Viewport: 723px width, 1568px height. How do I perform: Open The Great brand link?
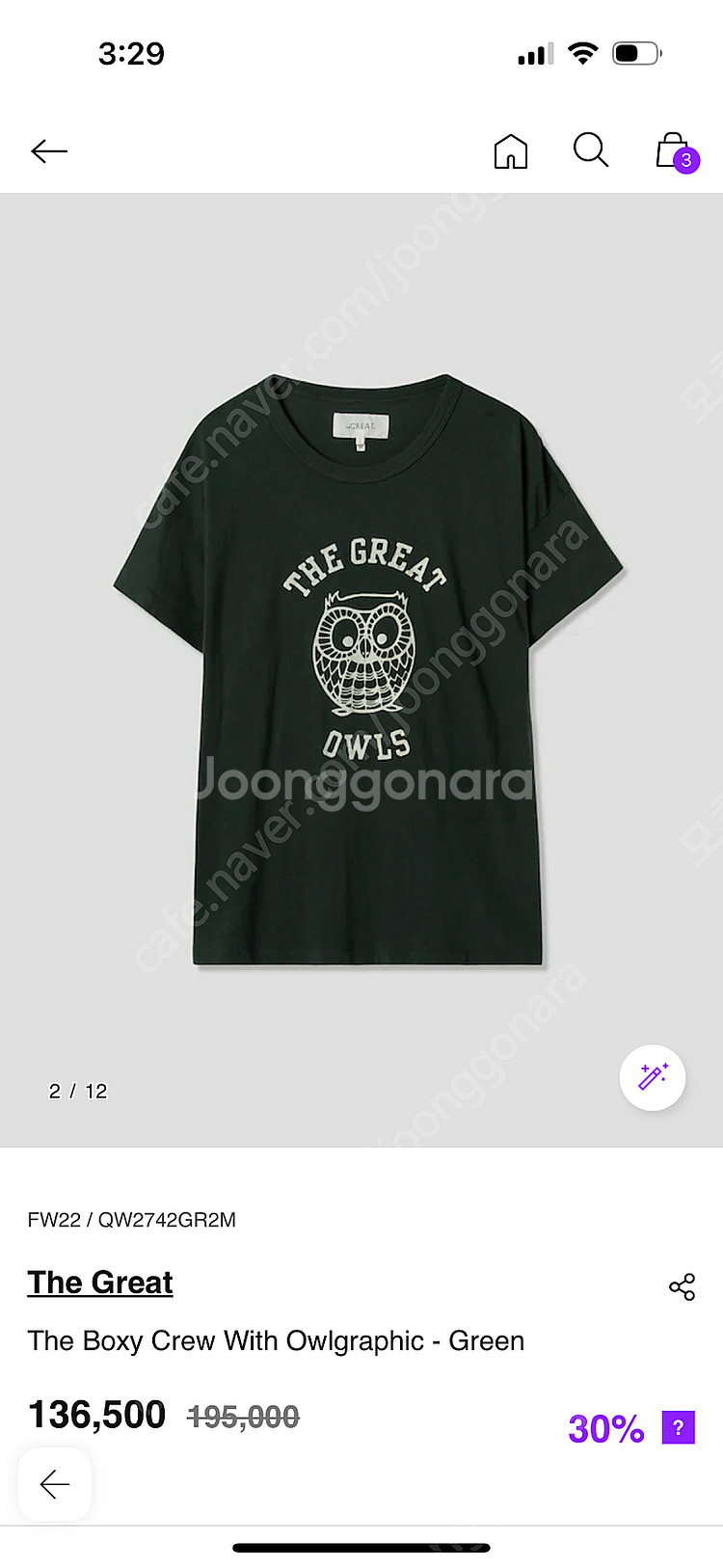coord(100,1283)
